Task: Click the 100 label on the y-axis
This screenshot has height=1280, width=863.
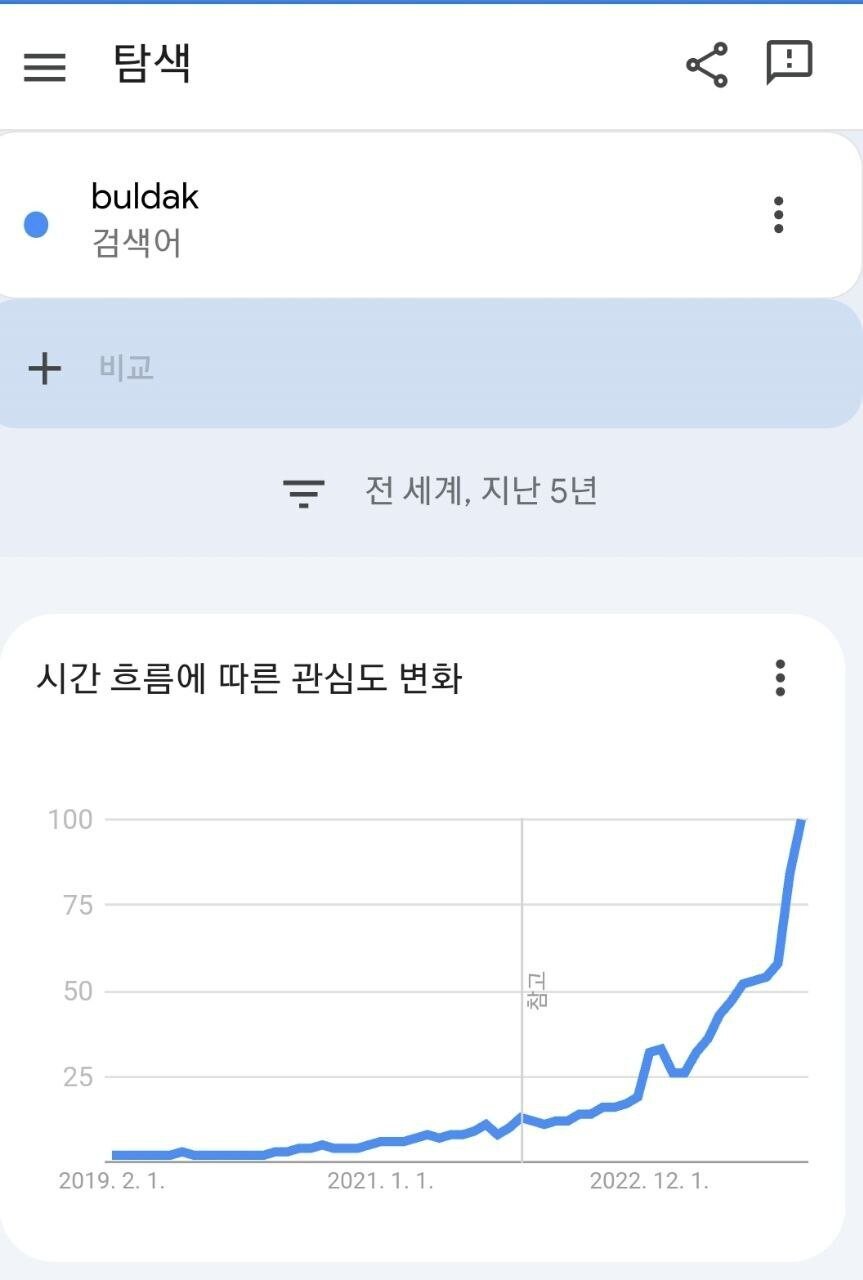Action: [x=70, y=819]
